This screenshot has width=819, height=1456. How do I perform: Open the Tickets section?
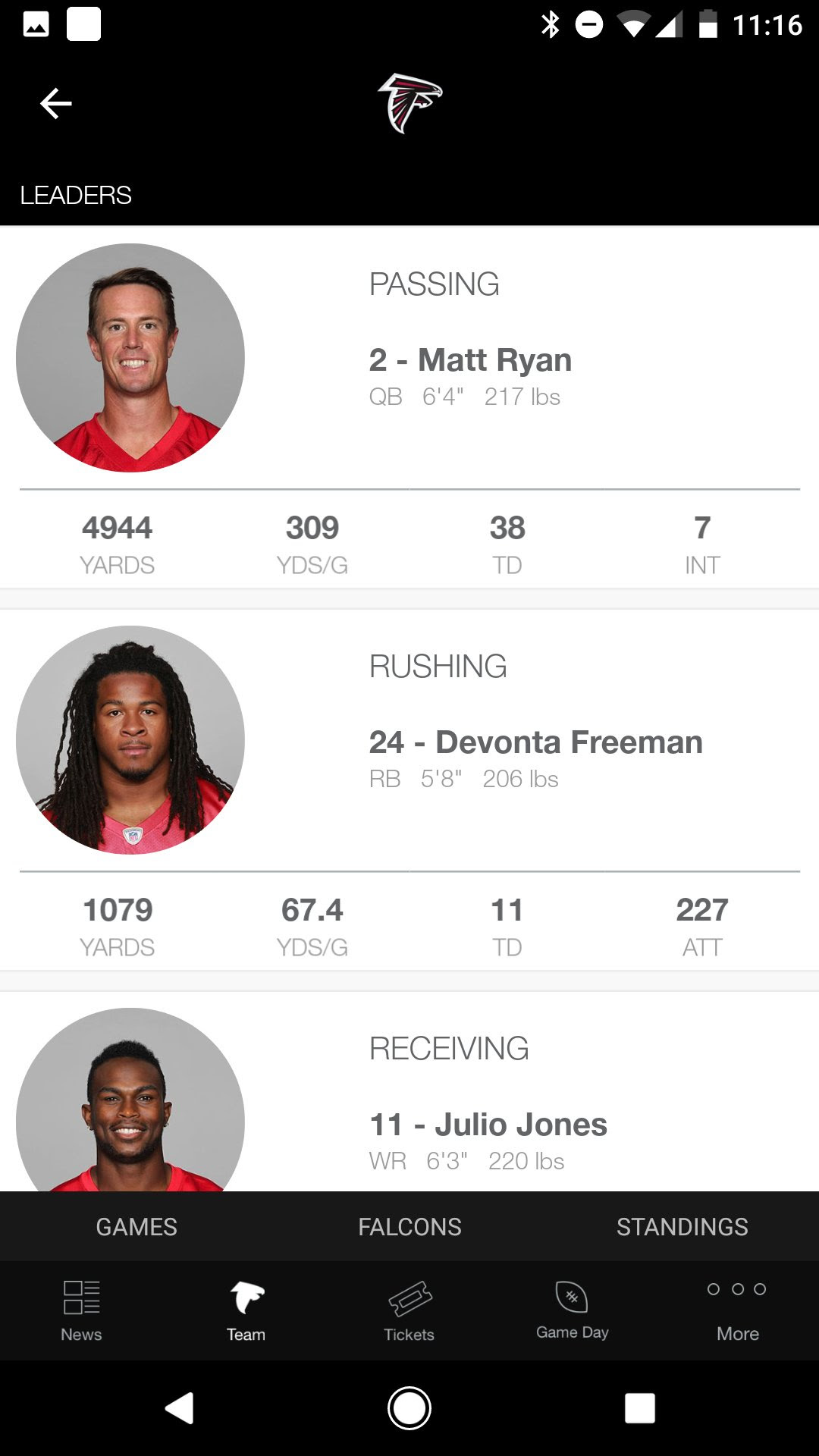(x=409, y=1311)
